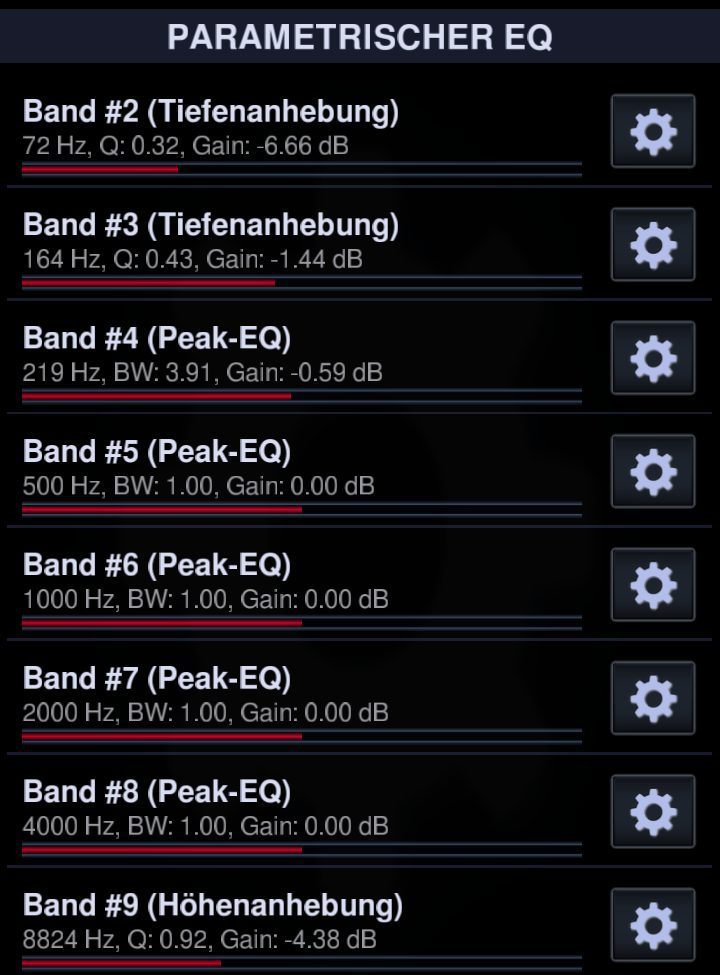Select the Band #4 Peak-EQ row
720x975 pixels.
[300, 356]
